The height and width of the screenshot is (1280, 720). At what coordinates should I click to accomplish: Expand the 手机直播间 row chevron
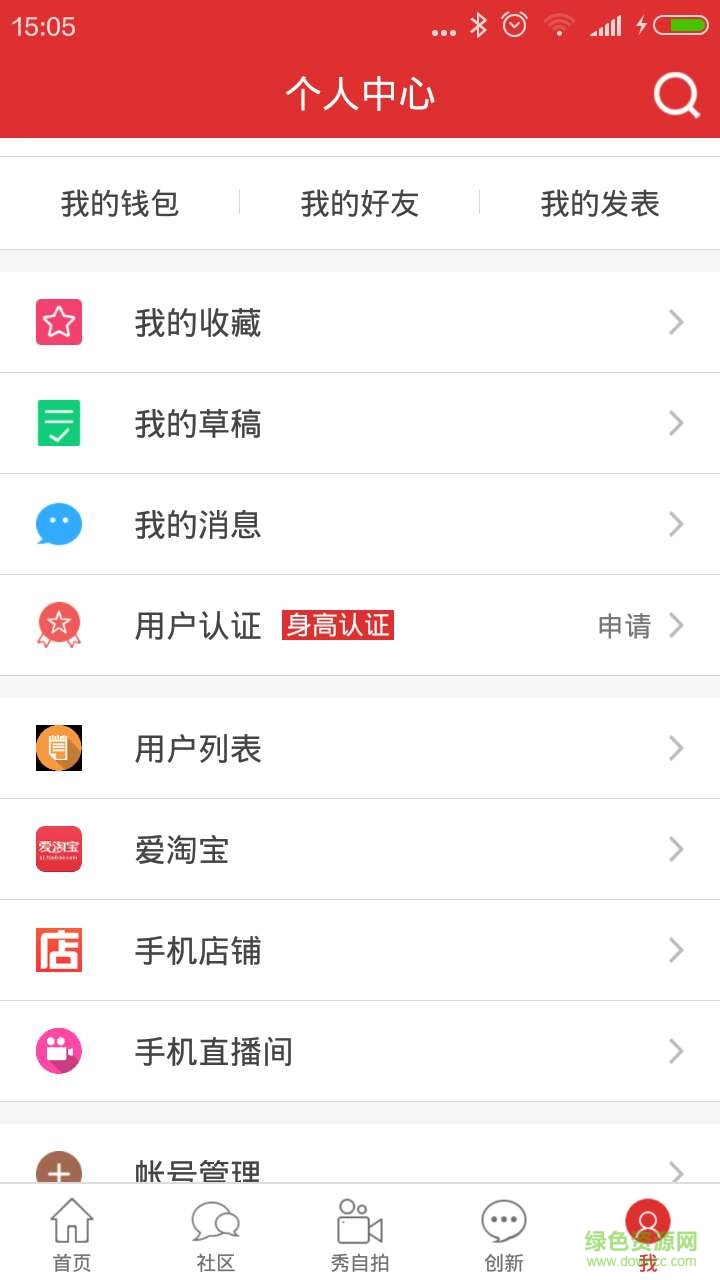[676, 1051]
